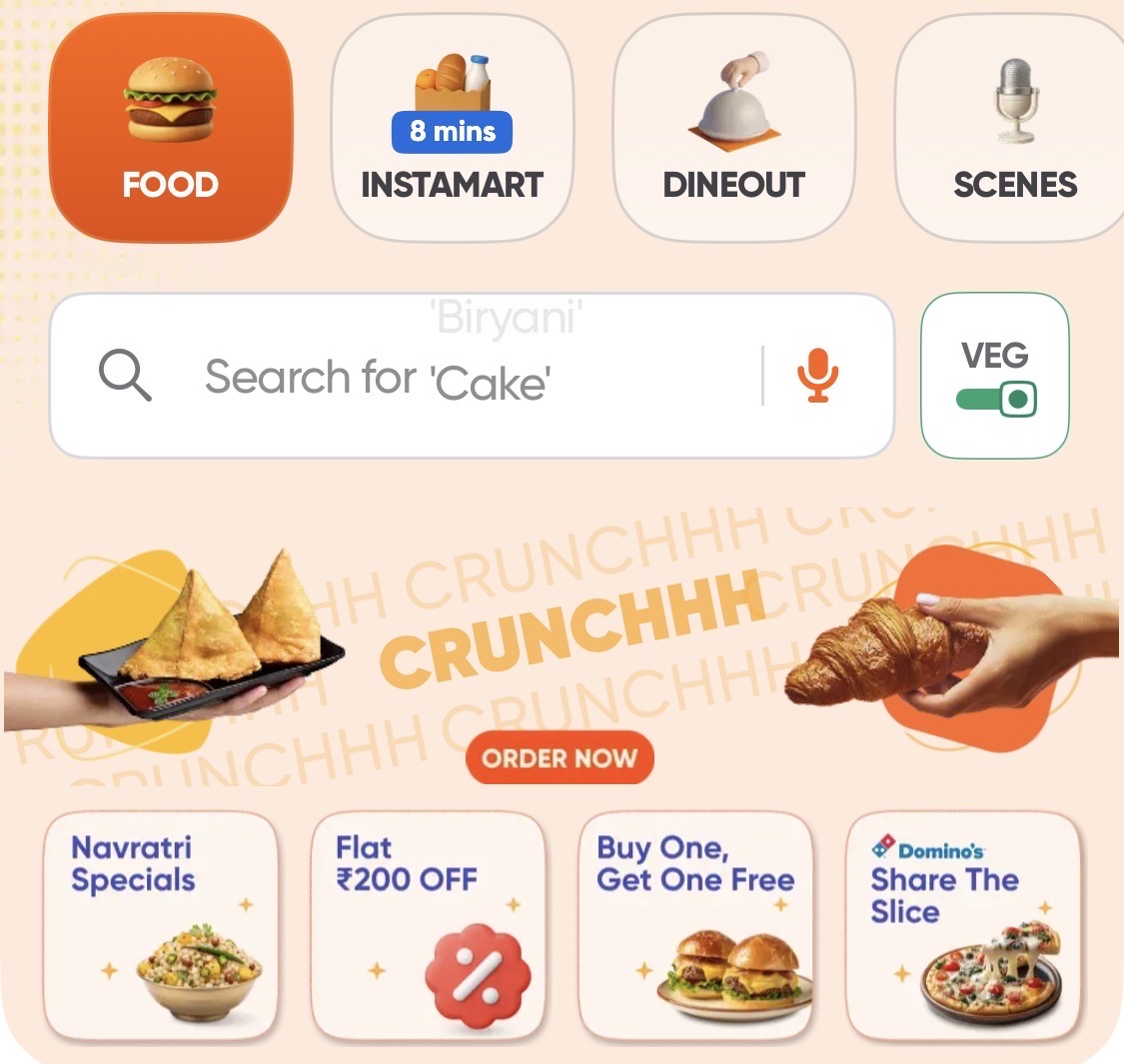Screen dimensions: 1124x1064
Task: View the Flat ₹200 OFF offer
Action: [428, 926]
